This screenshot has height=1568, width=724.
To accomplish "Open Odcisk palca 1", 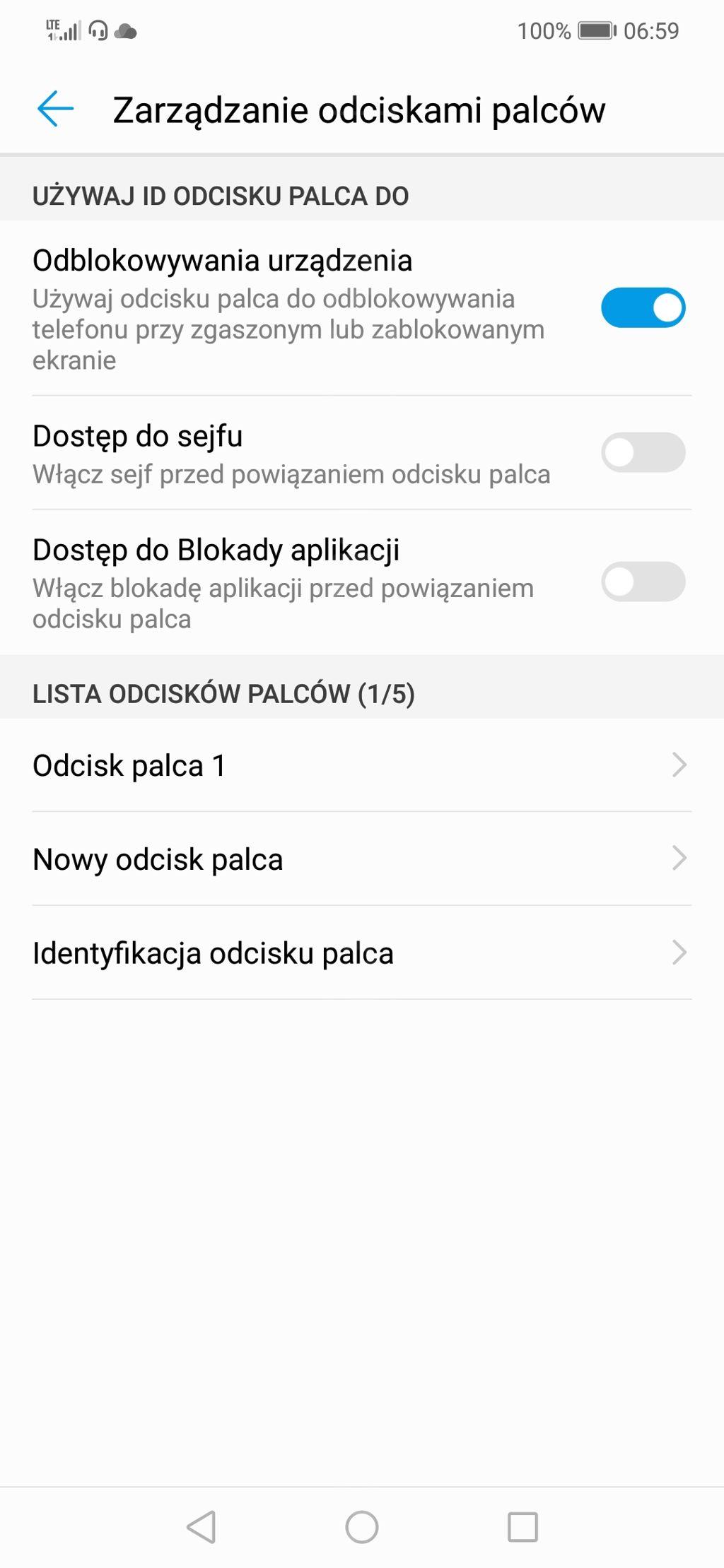I will coord(362,765).
